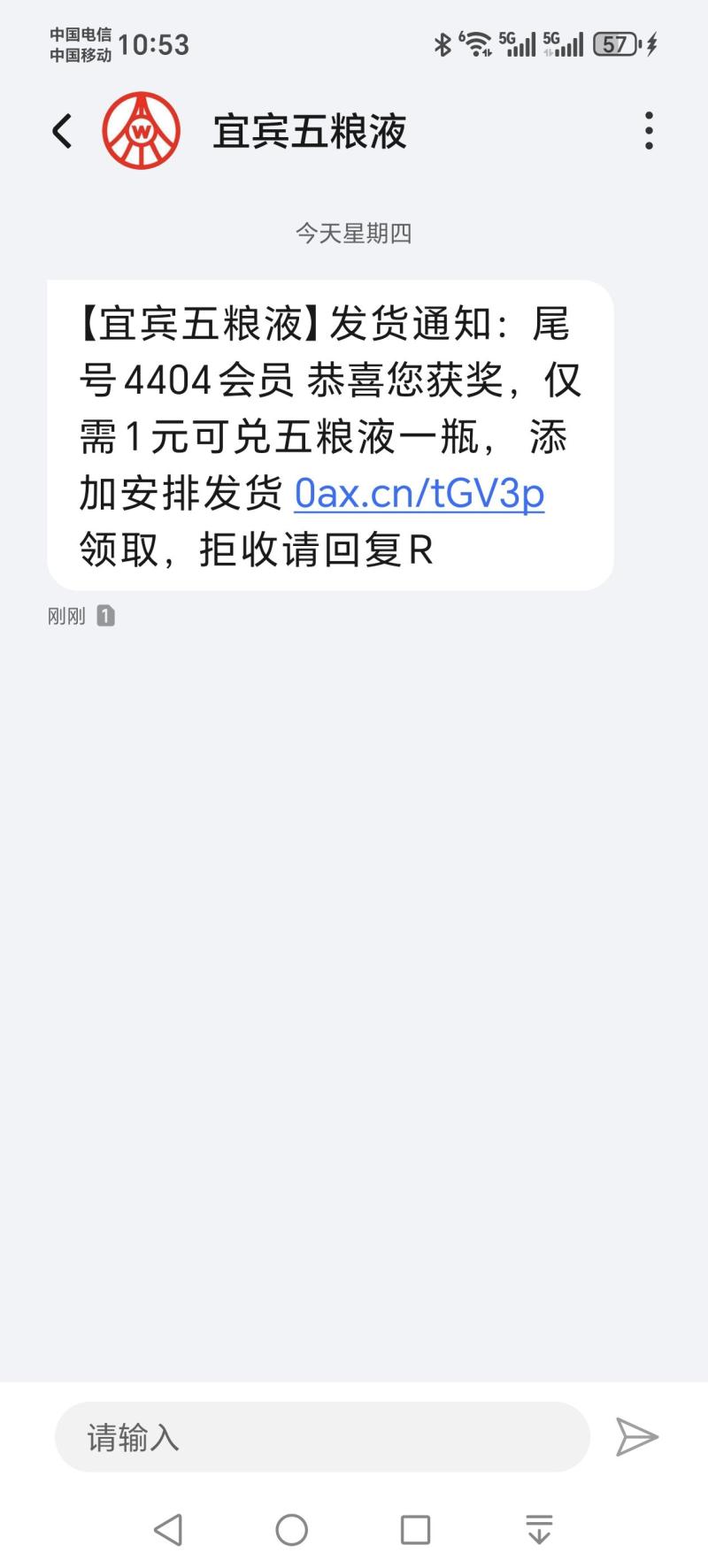
Task: Tap the system home button
Action: [291, 1529]
